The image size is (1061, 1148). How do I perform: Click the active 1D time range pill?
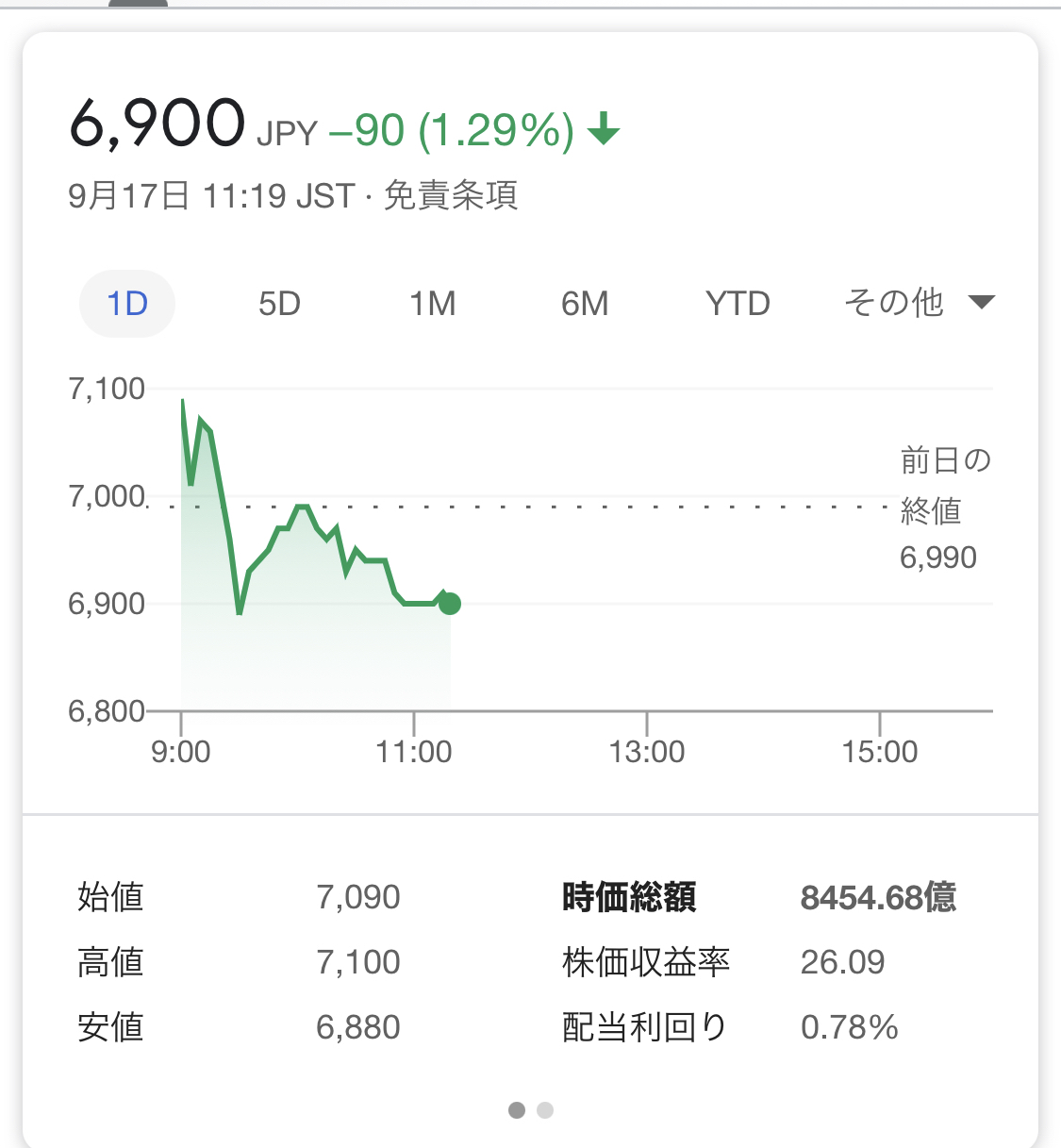pyautogui.click(x=127, y=303)
